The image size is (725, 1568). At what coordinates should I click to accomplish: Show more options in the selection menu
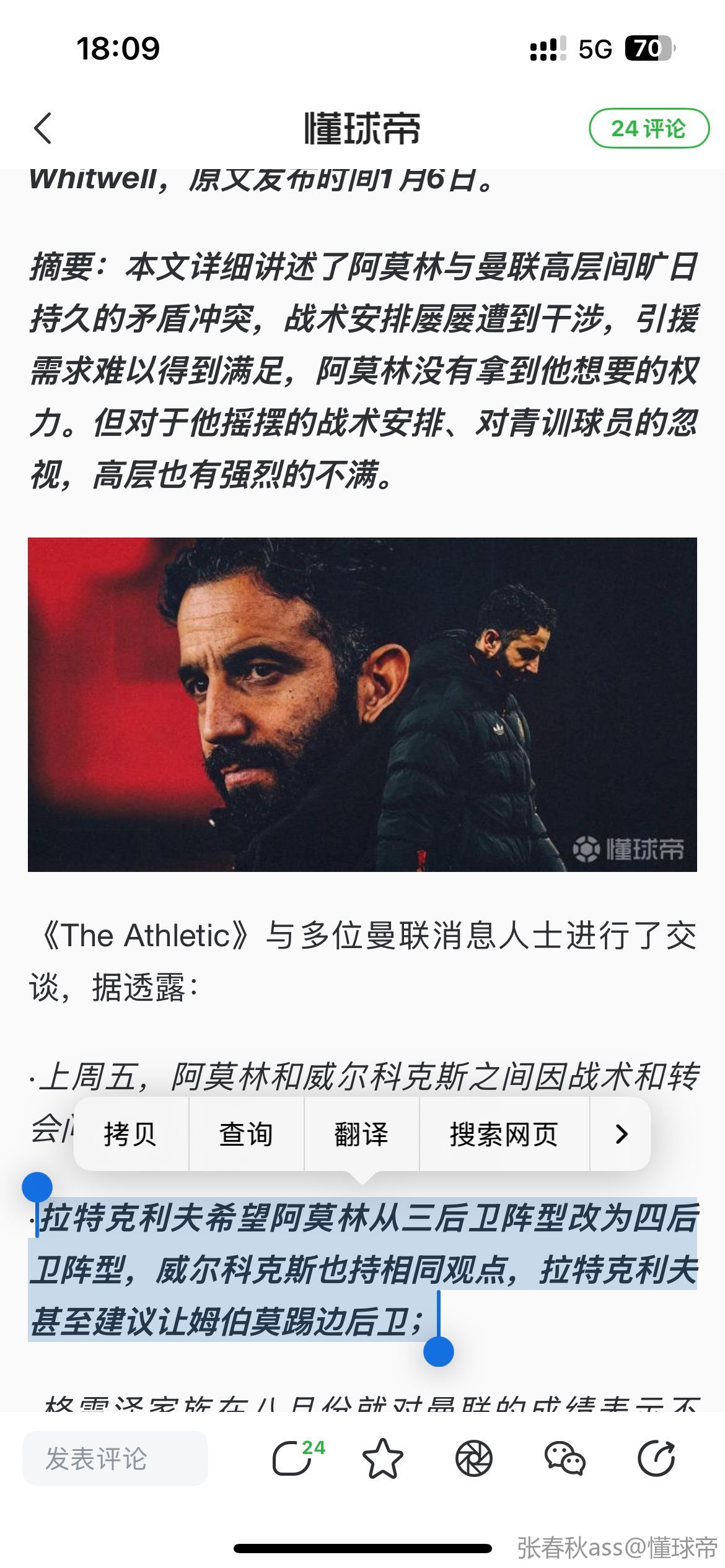[621, 1134]
